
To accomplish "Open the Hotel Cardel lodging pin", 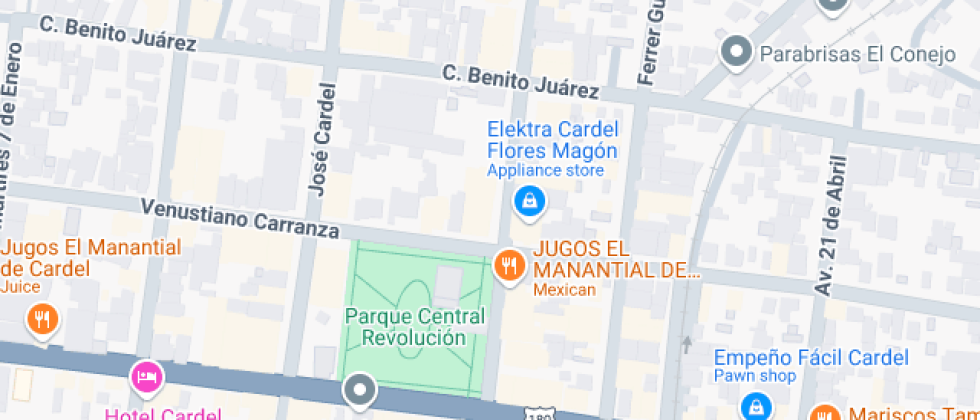I will (146, 378).
